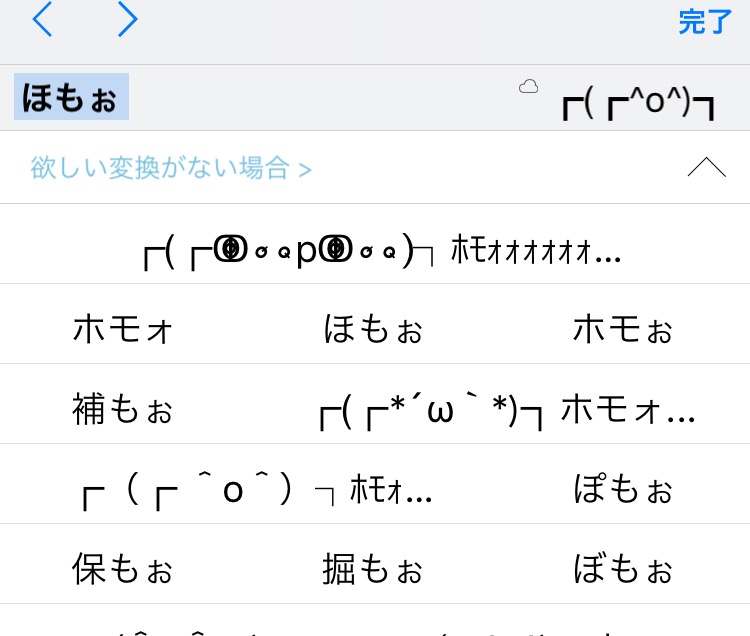
Task: Insert the wide ┌（┌ ＾o＾）┐ ﾎﾓｫ… kaomoji
Action: 257,489
